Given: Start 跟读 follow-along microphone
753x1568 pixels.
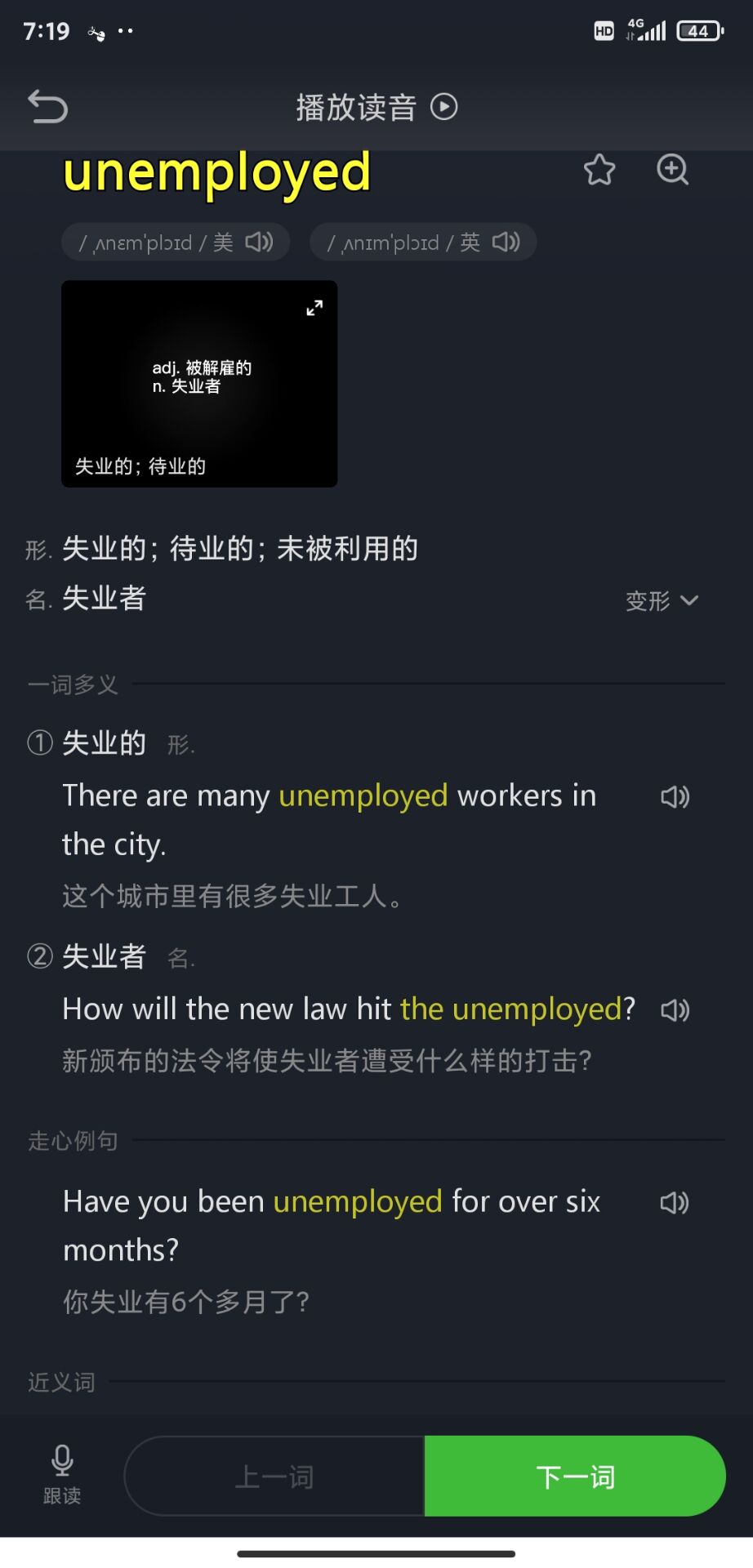Looking at the screenshot, I should pos(62,1473).
